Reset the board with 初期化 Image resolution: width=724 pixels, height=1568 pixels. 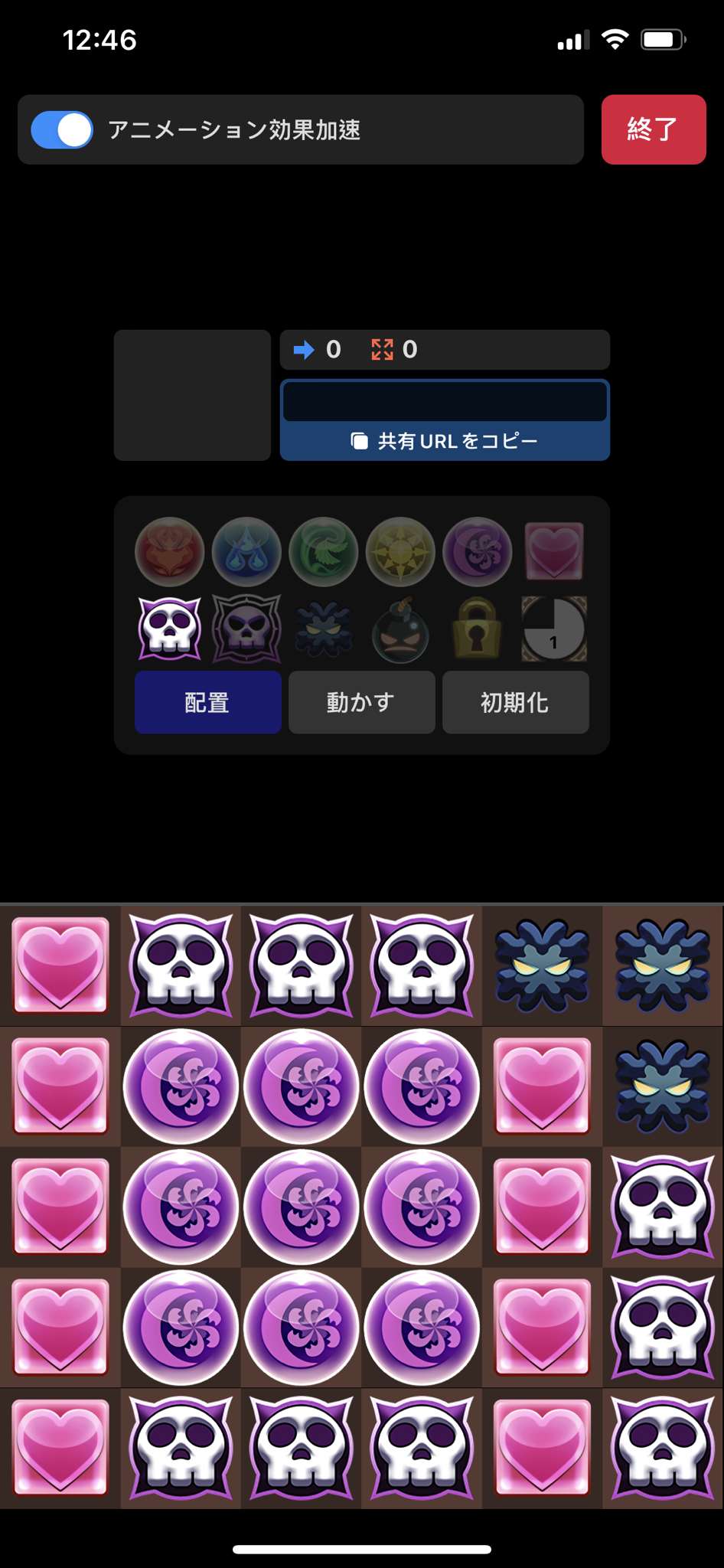[515, 702]
